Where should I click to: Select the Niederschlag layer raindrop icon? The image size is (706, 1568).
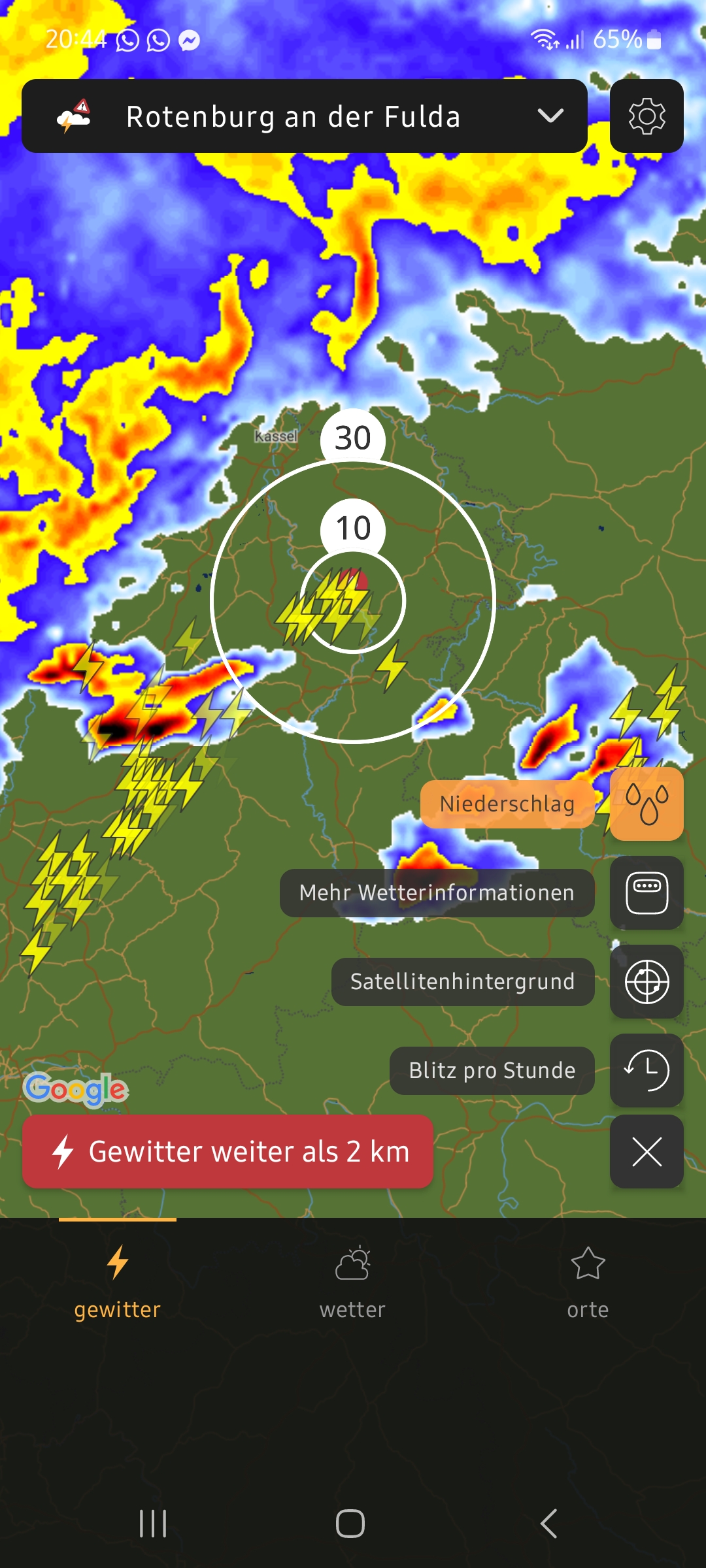647,804
